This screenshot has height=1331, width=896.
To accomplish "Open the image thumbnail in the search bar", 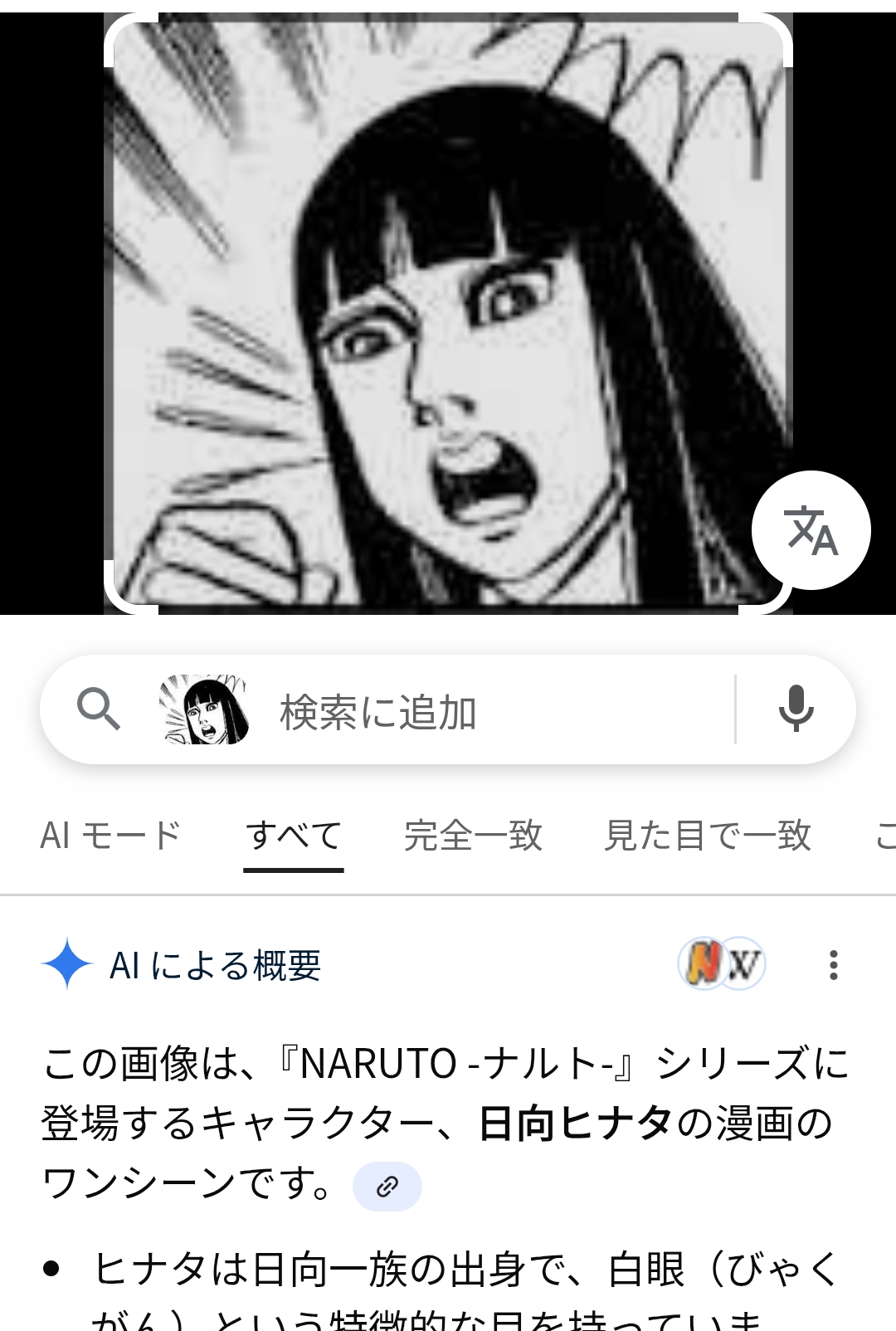I will (204, 709).
